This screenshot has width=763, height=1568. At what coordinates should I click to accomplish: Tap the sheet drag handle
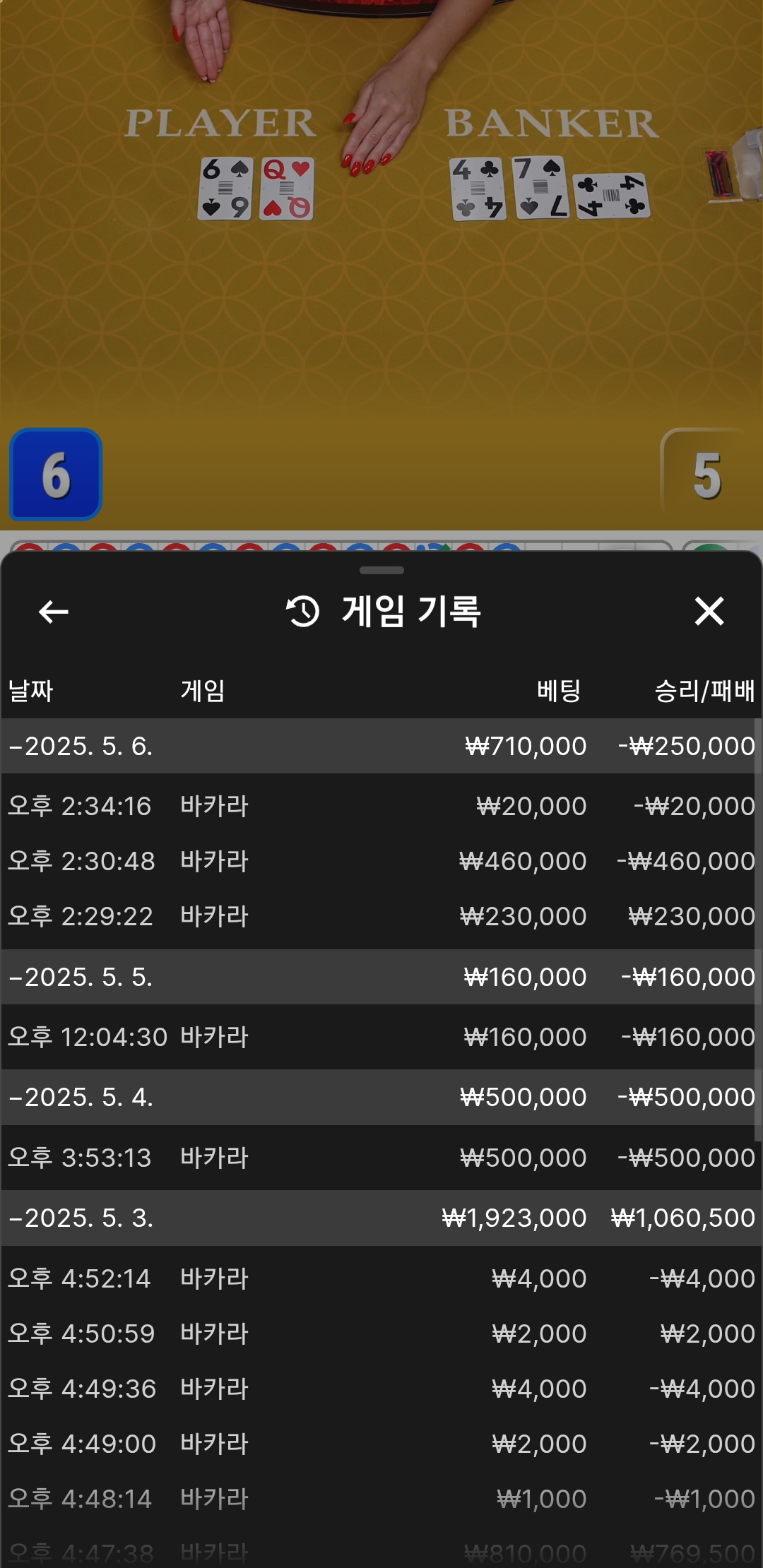(381, 570)
